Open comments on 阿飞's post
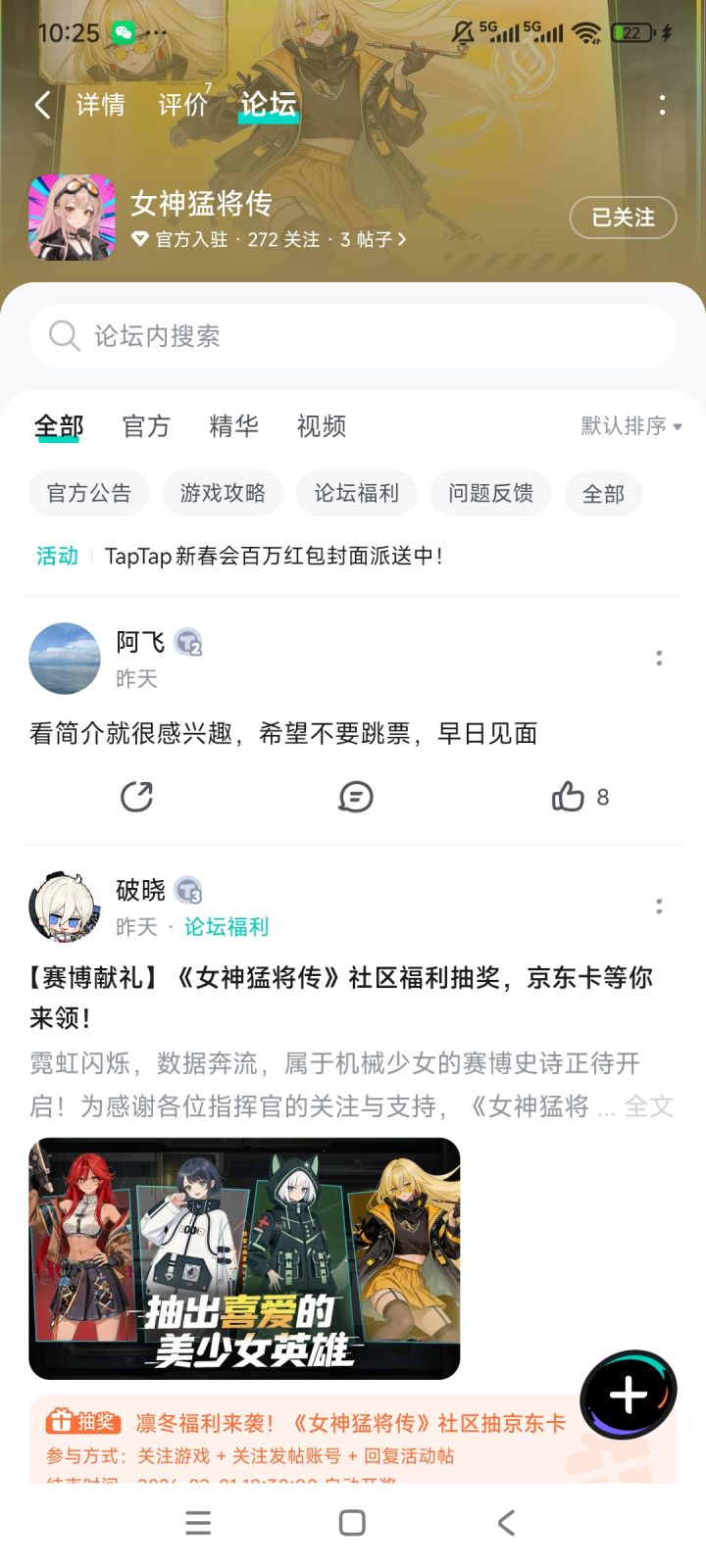Image resolution: width=706 pixels, height=1568 pixels. 353,797
